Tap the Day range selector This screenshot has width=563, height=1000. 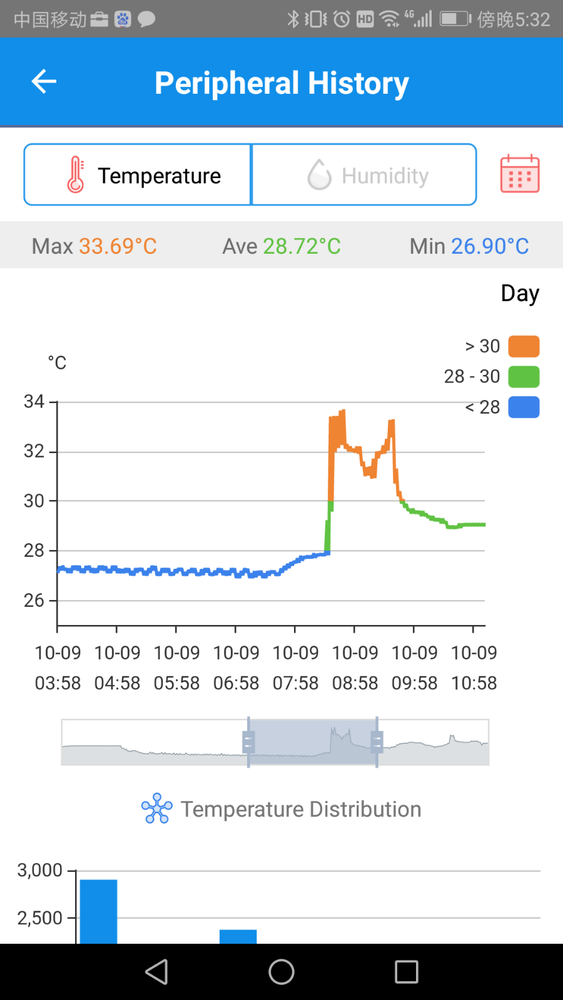[520, 293]
